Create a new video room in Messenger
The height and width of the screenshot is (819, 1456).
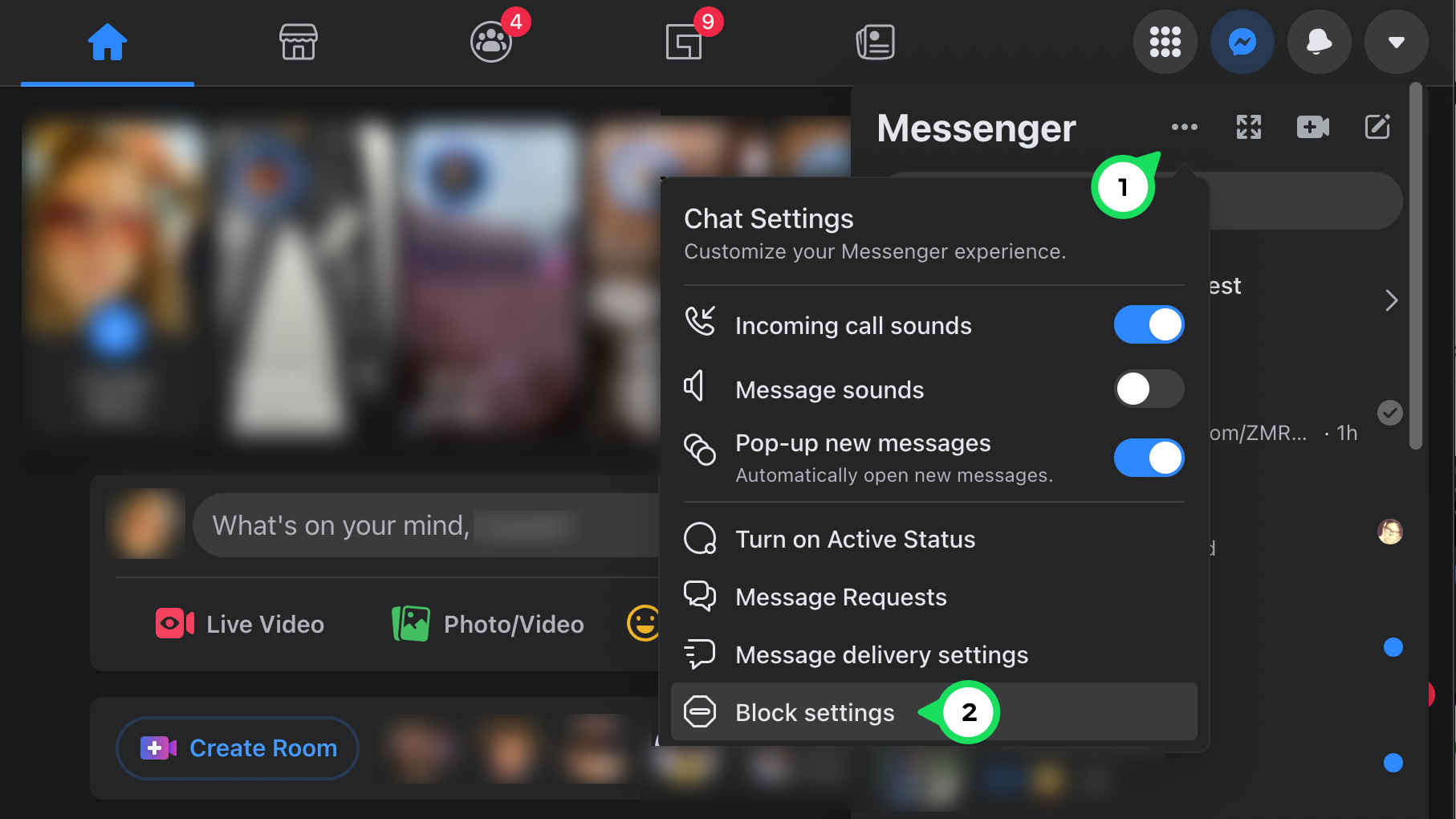coord(1312,127)
